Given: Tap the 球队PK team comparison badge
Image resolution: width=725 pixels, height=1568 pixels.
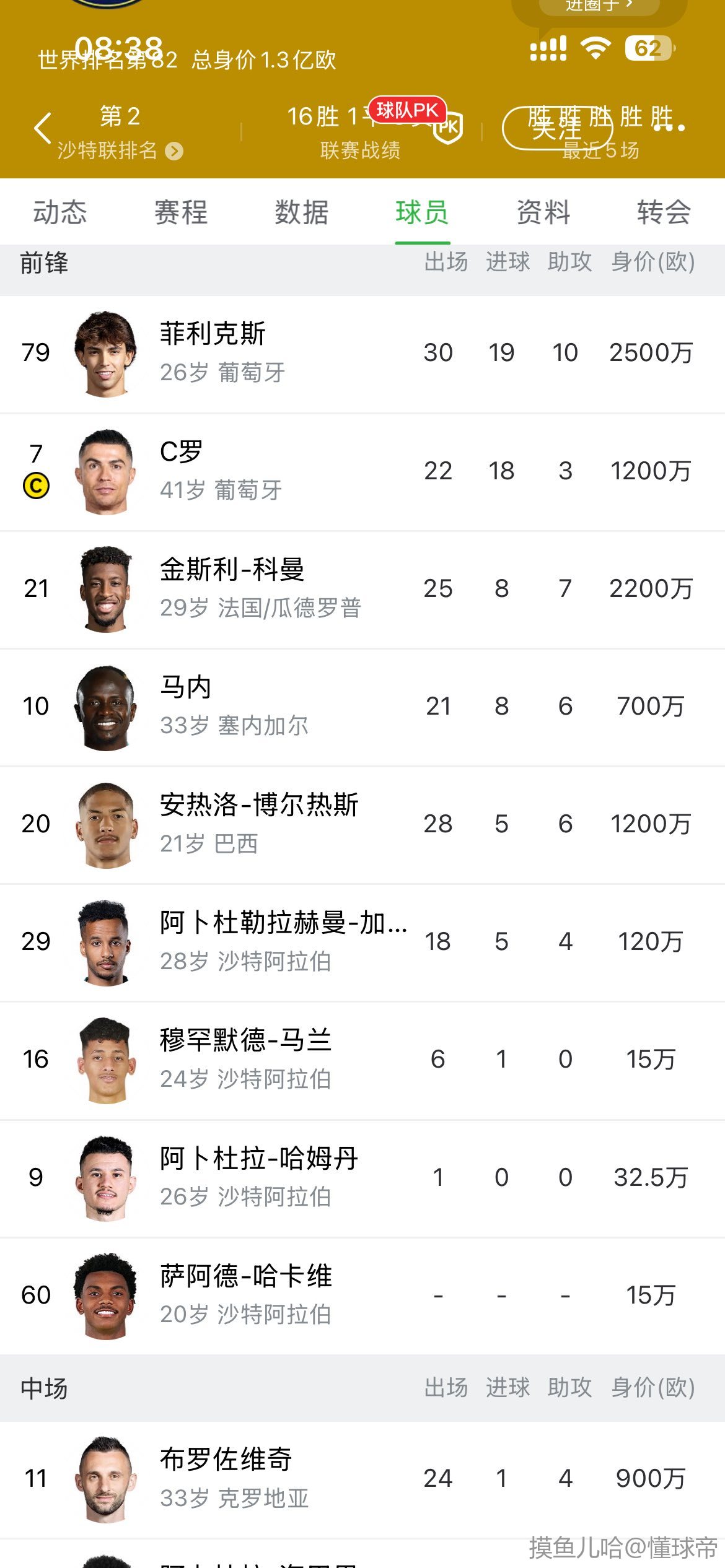Looking at the screenshot, I should pyautogui.click(x=407, y=111).
